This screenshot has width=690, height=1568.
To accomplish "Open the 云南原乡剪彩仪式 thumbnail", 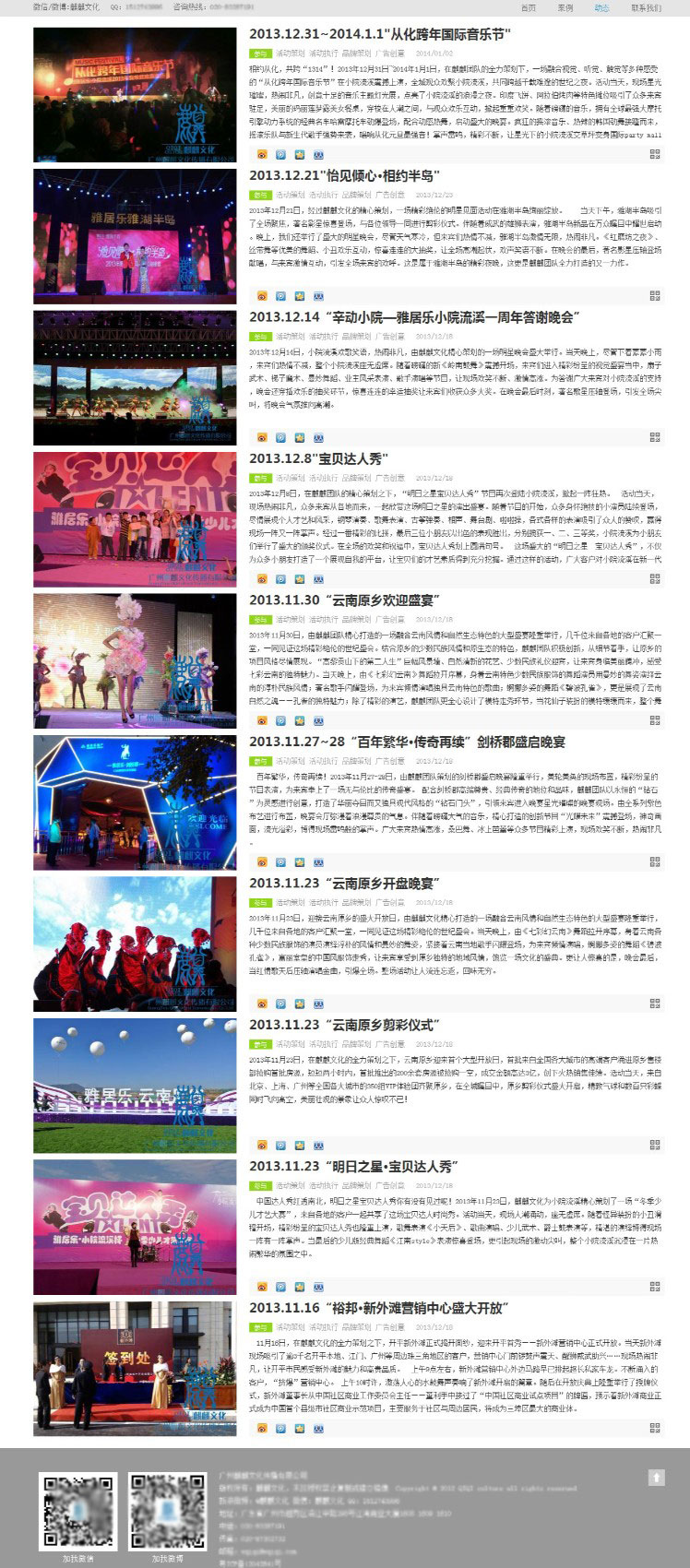I will click(135, 1086).
